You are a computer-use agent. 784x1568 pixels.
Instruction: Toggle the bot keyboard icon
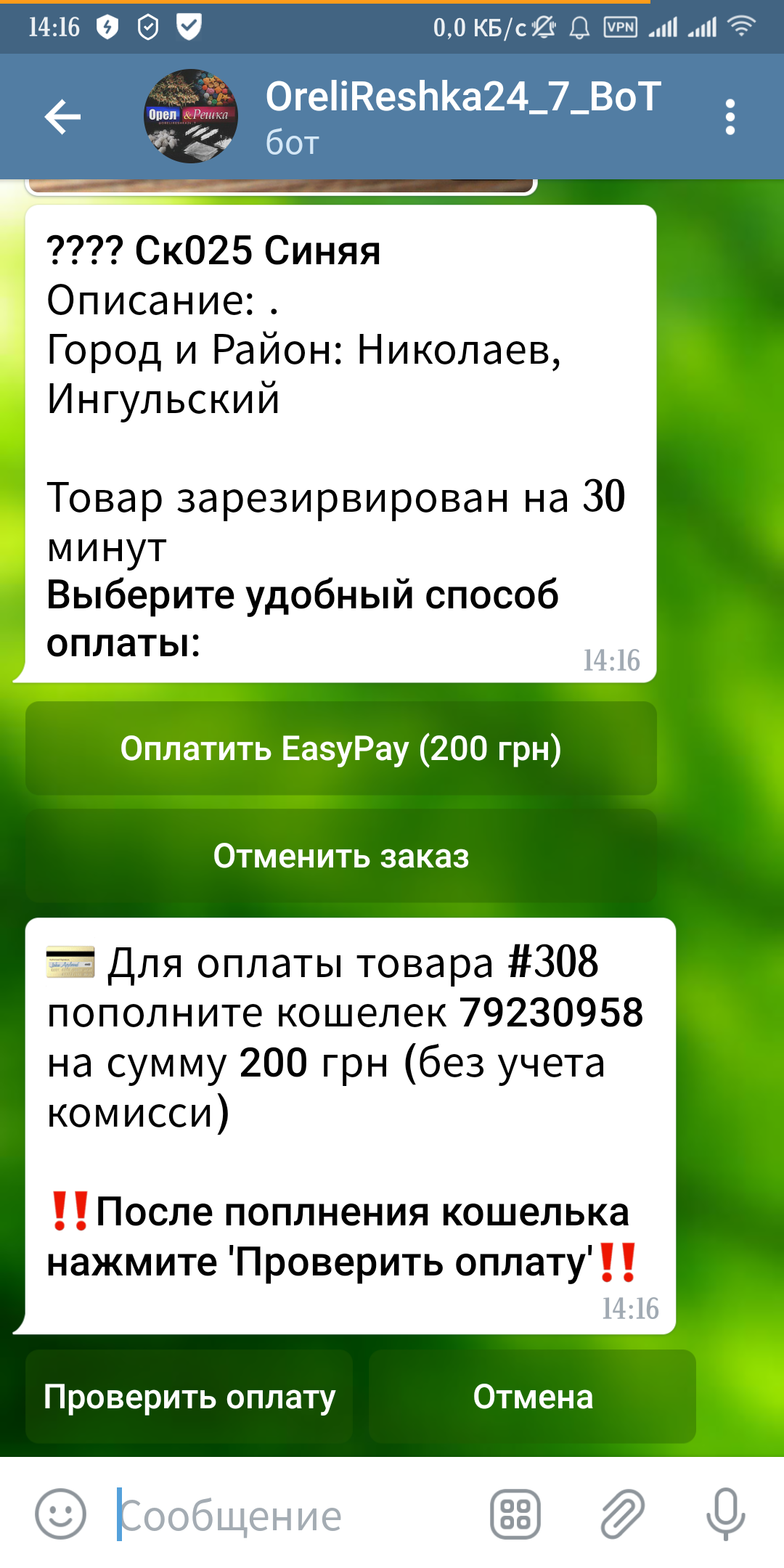(515, 1514)
